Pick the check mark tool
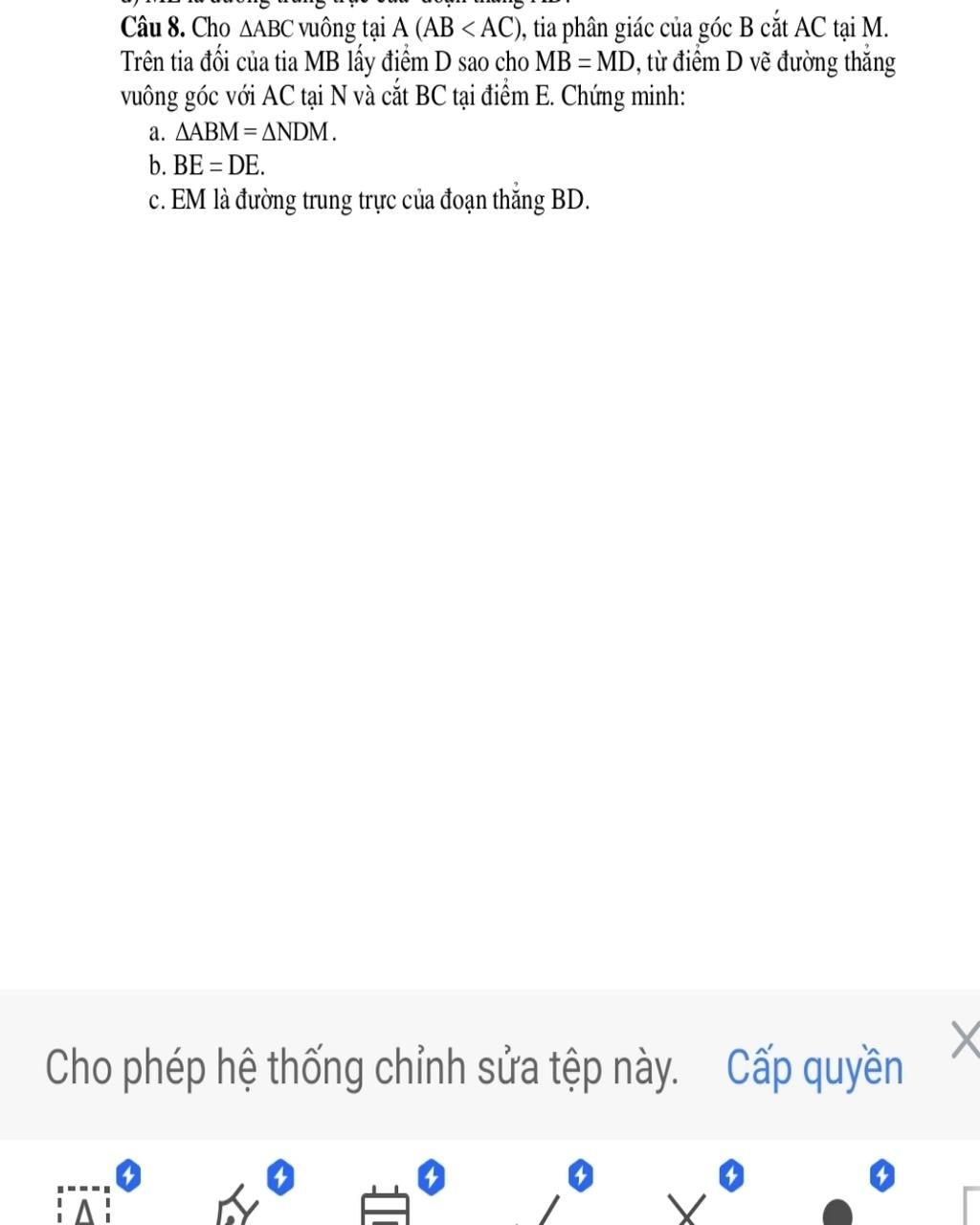Screen dimensions: 980x1225 (x=541, y=1208)
